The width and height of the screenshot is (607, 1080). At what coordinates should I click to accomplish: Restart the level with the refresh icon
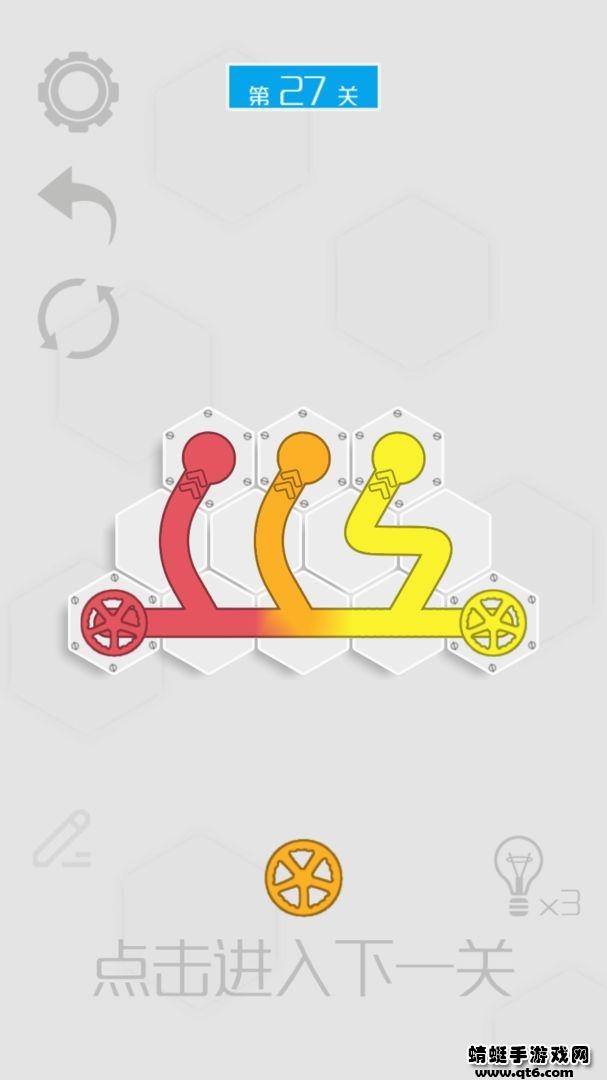coord(78,321)
